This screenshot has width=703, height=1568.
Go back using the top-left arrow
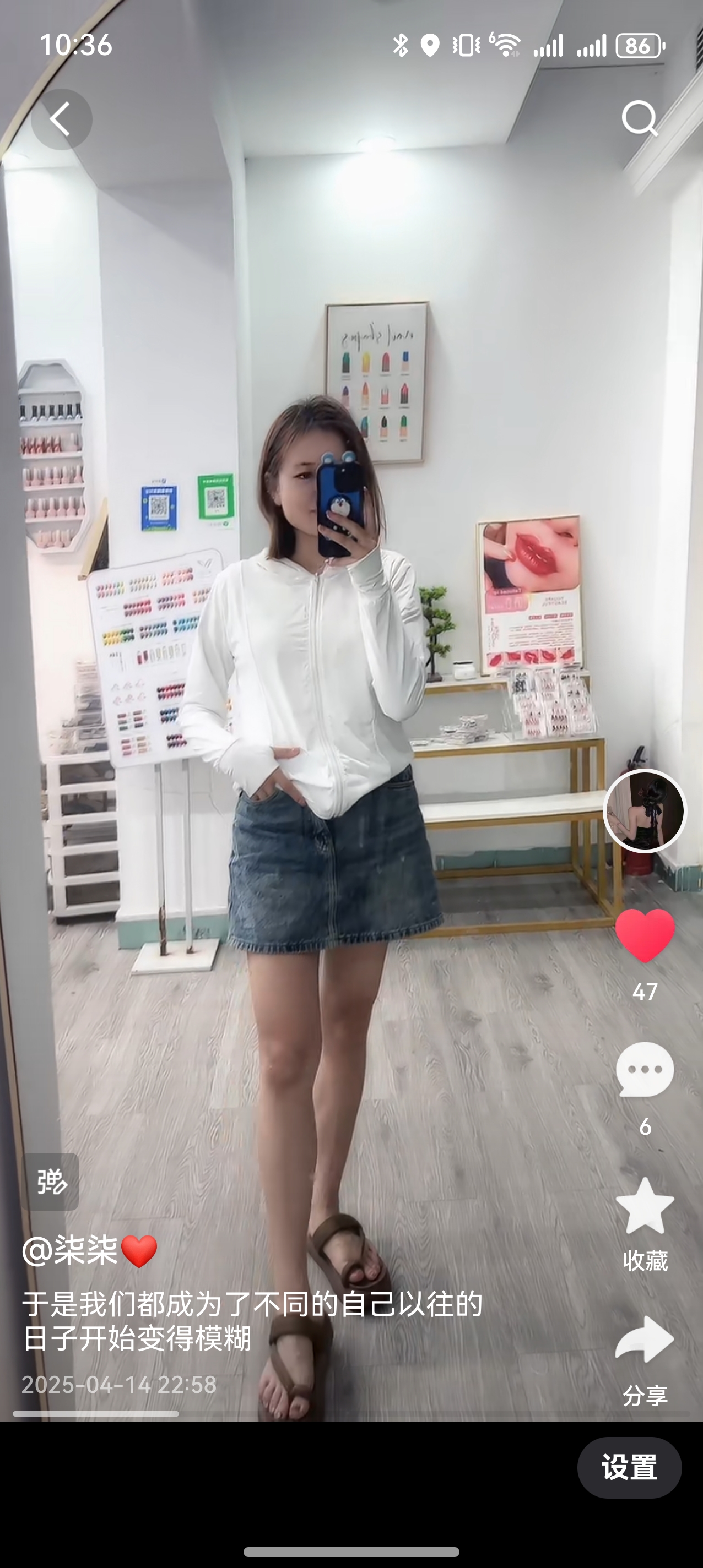pos(61,119)
